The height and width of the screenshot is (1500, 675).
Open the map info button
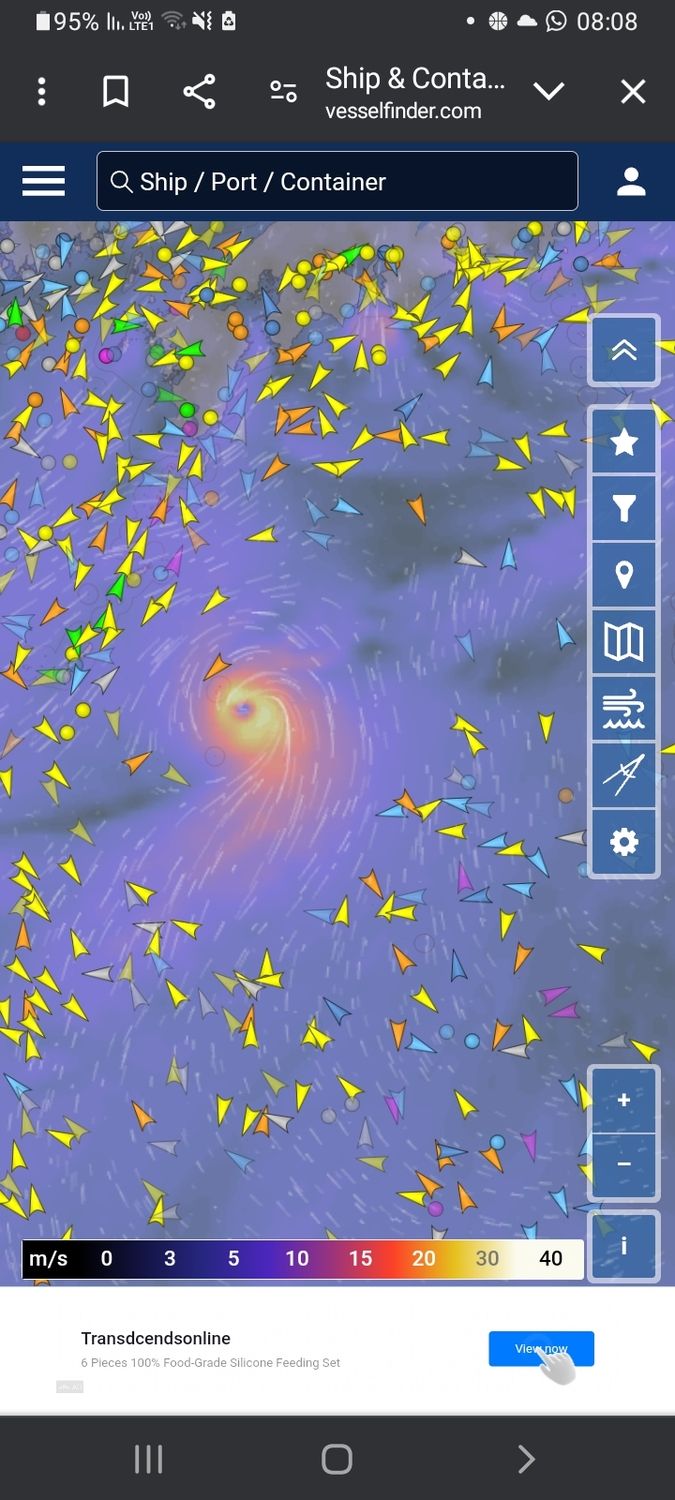coord(624,1246)
